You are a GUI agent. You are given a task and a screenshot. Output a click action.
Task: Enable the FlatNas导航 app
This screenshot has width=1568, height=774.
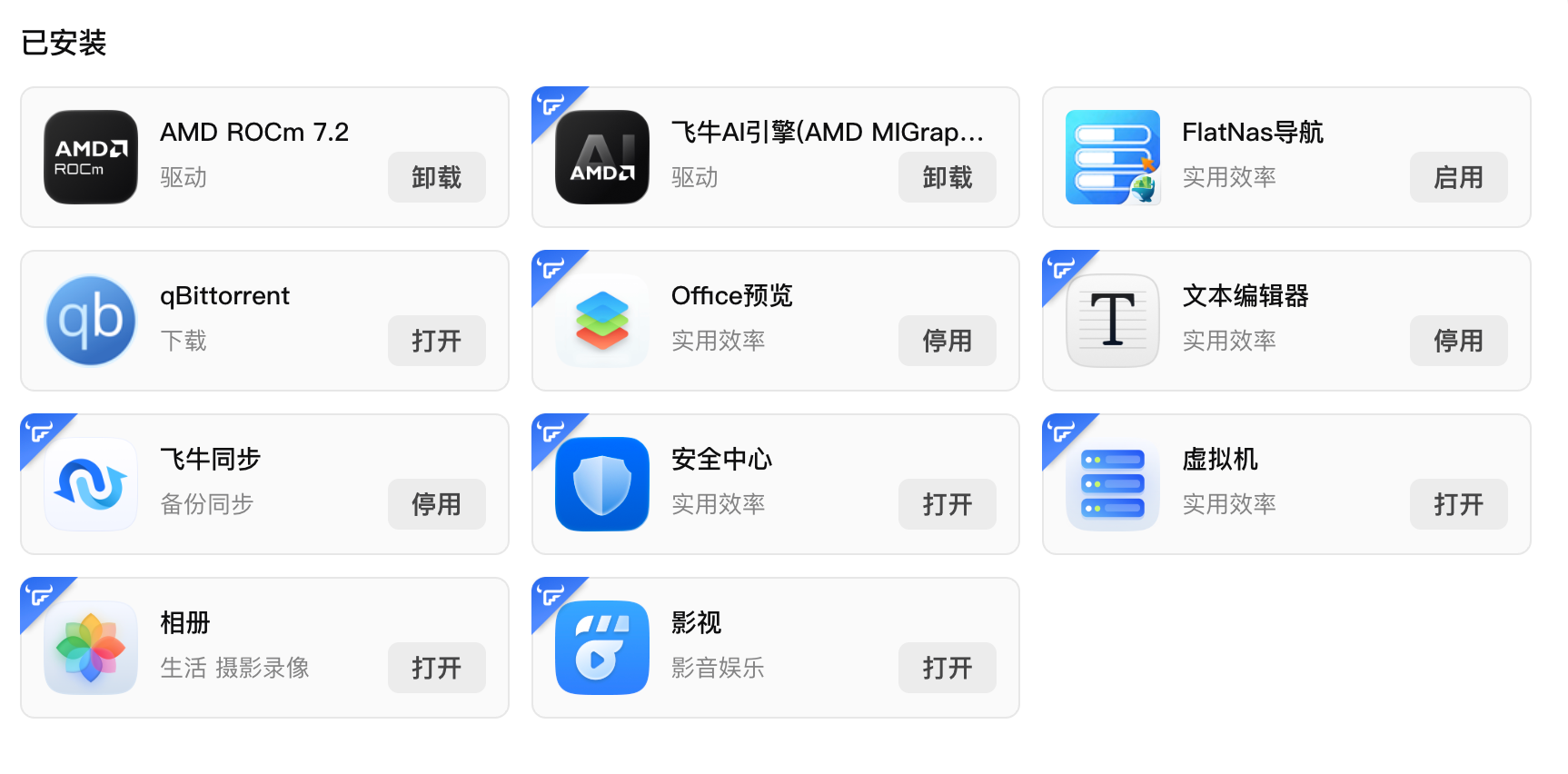pyautogui.click(x=1457, y=177)
